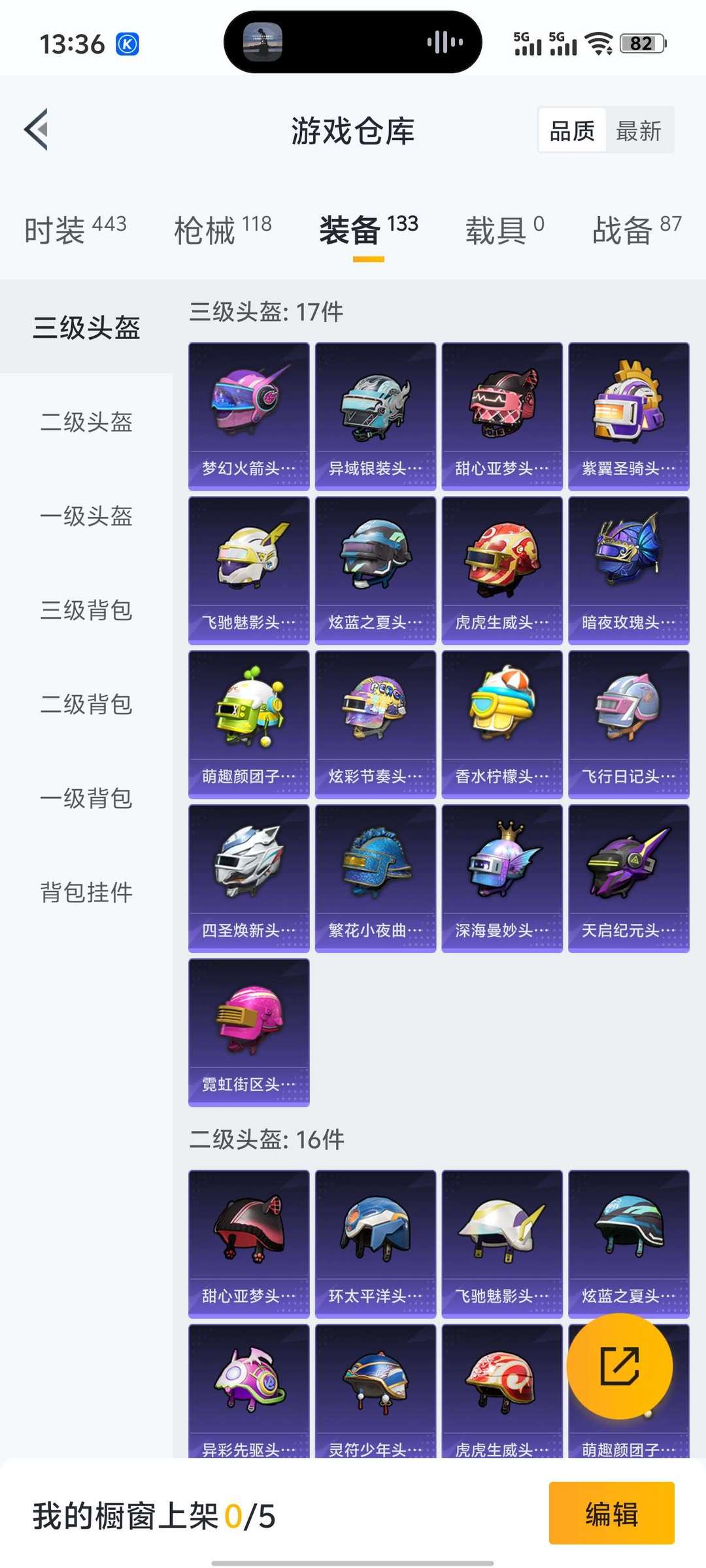This screenshot has width=706, height=1568.
Task: Open the 背包挂件 category
Action: tap(86, 892)
